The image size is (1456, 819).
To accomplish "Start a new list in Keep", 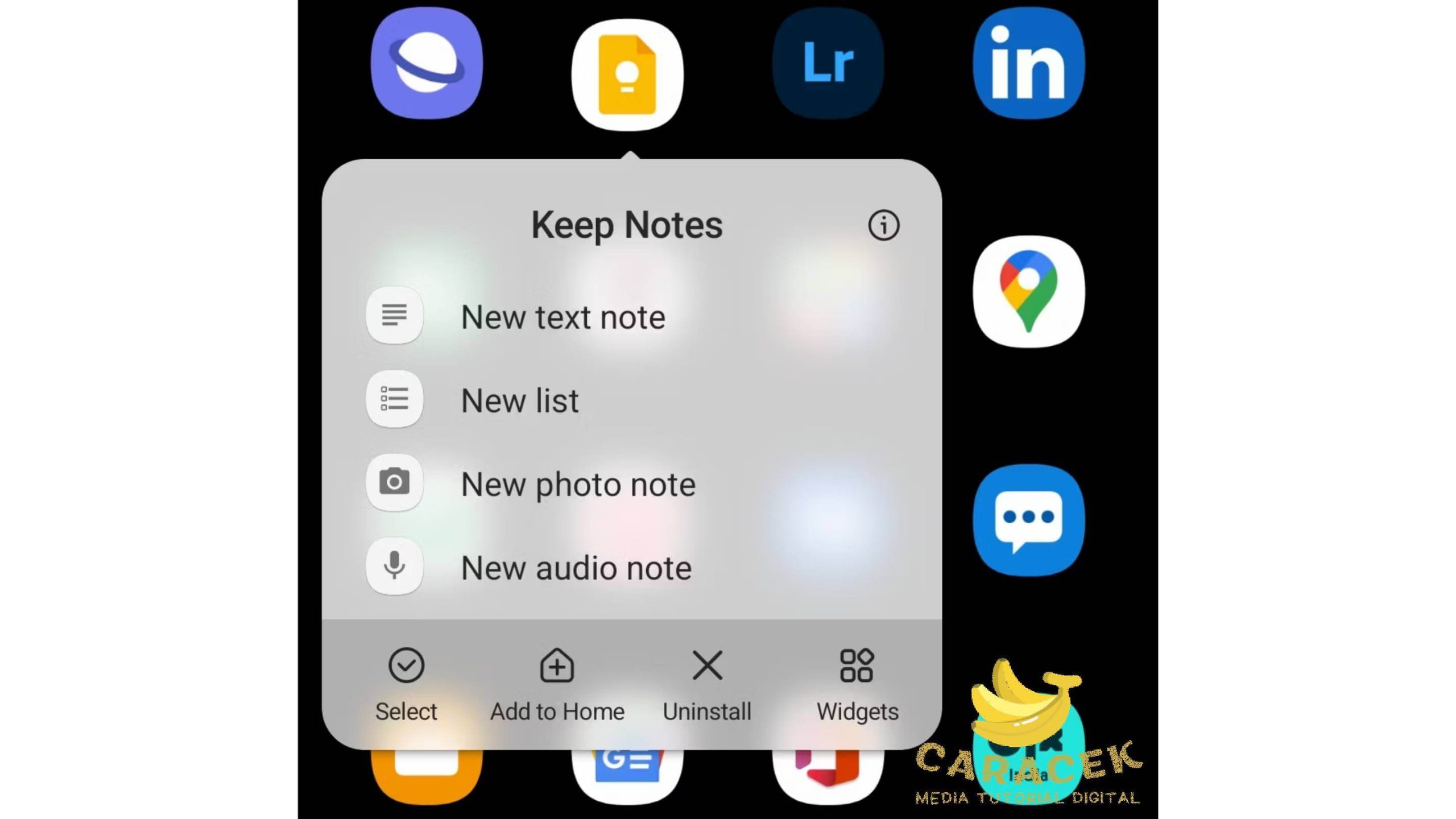I will 519,400.
